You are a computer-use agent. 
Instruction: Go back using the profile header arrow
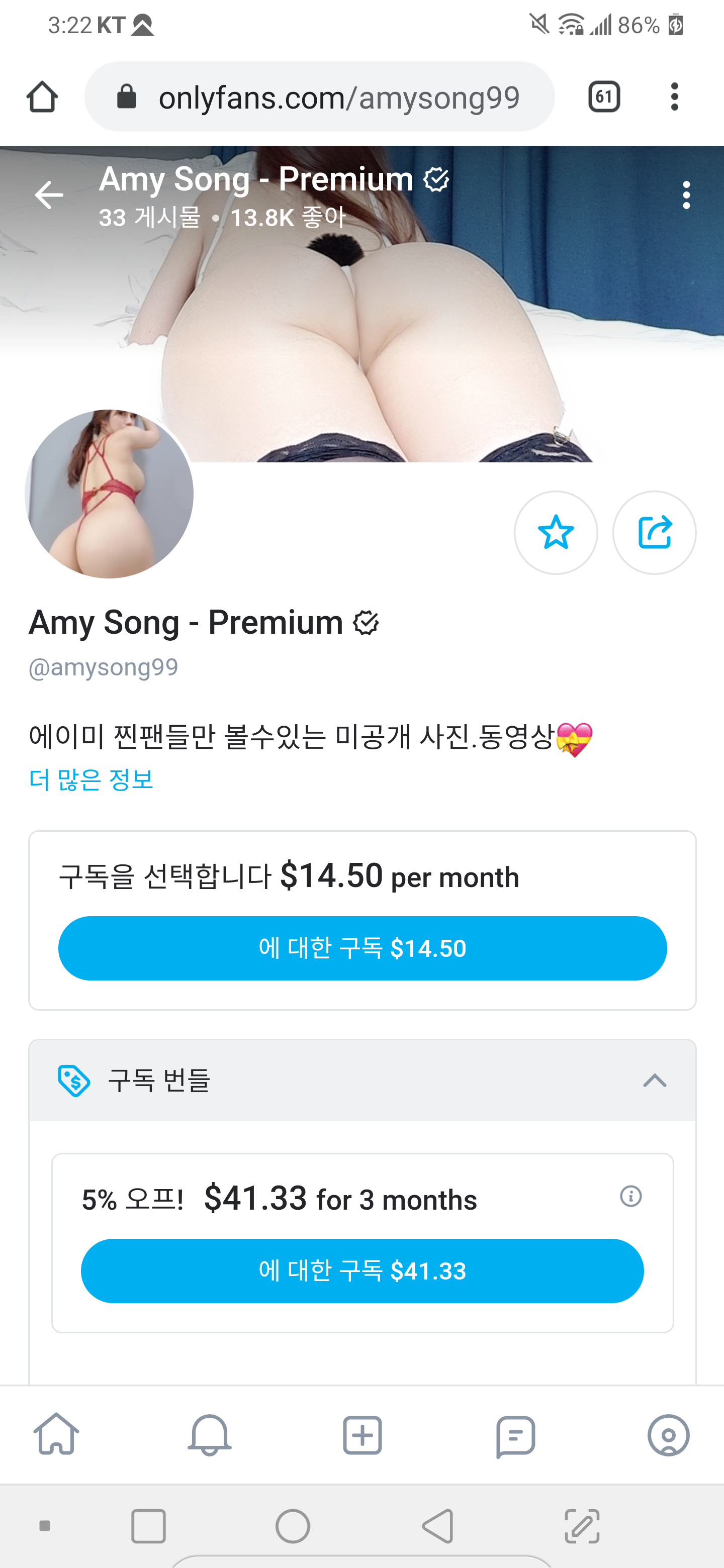click(x=49, y=195)
